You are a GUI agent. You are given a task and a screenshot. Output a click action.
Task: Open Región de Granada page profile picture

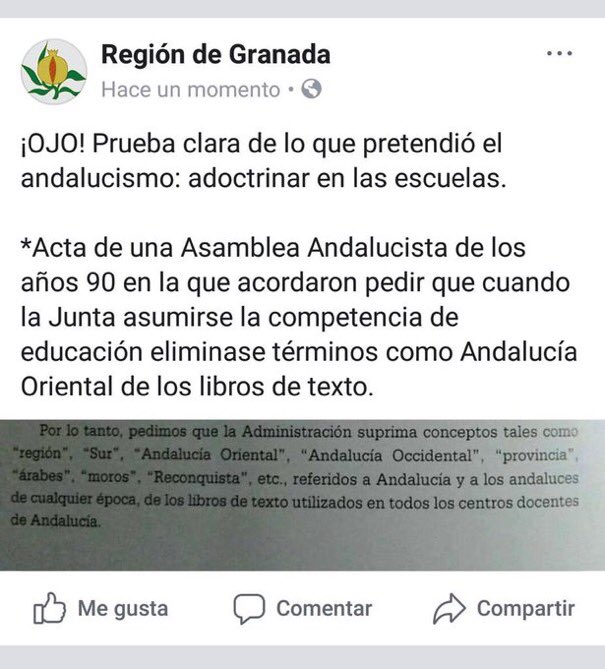tap(53, 72)
